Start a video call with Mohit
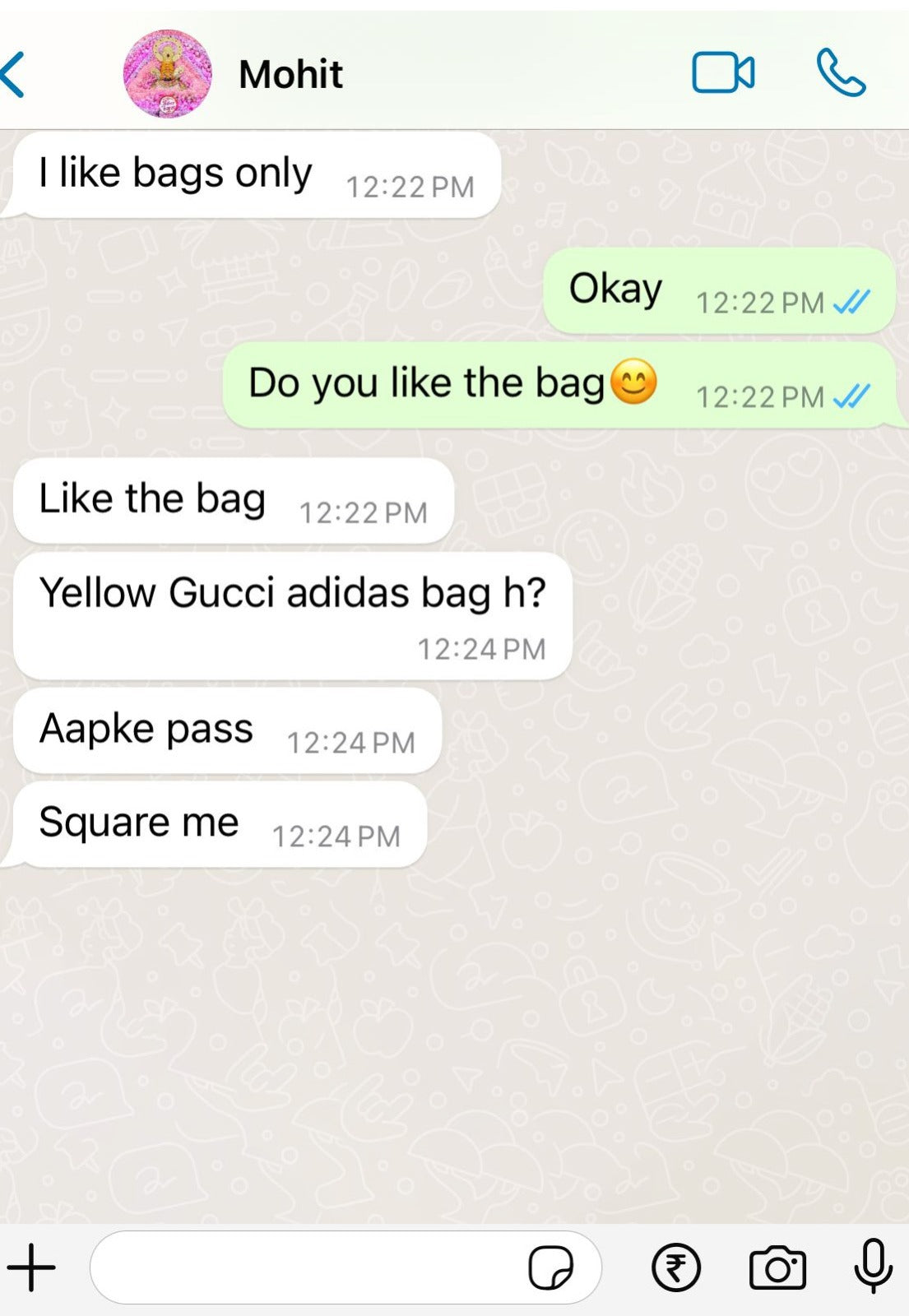 point(723,72)
